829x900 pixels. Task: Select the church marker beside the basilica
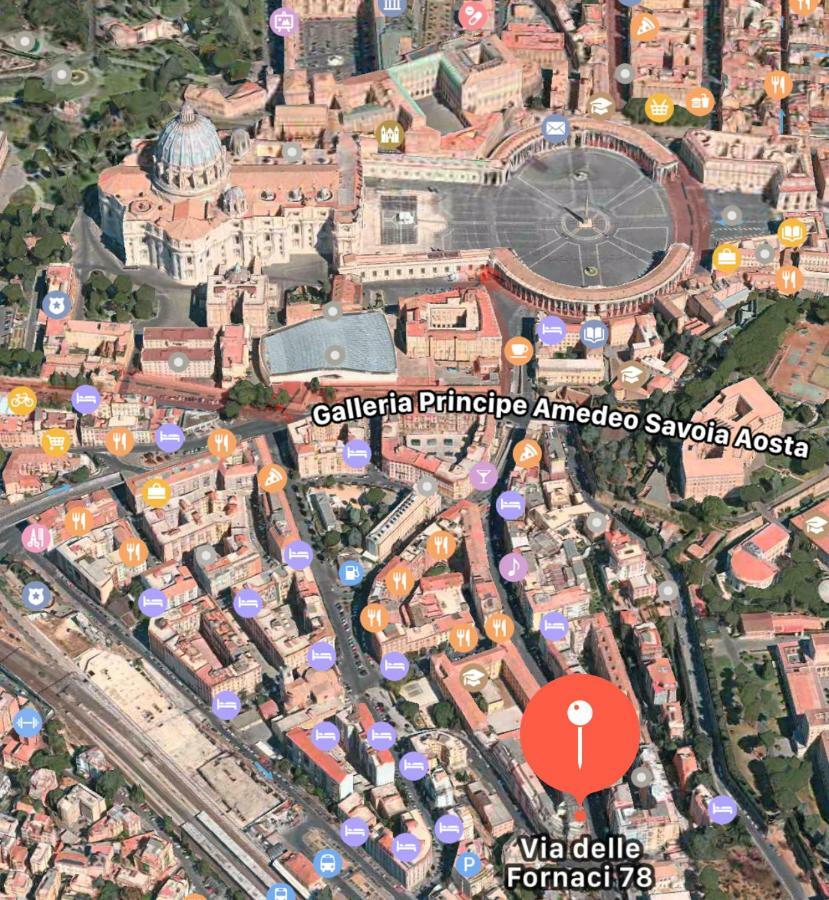[389, 135]
